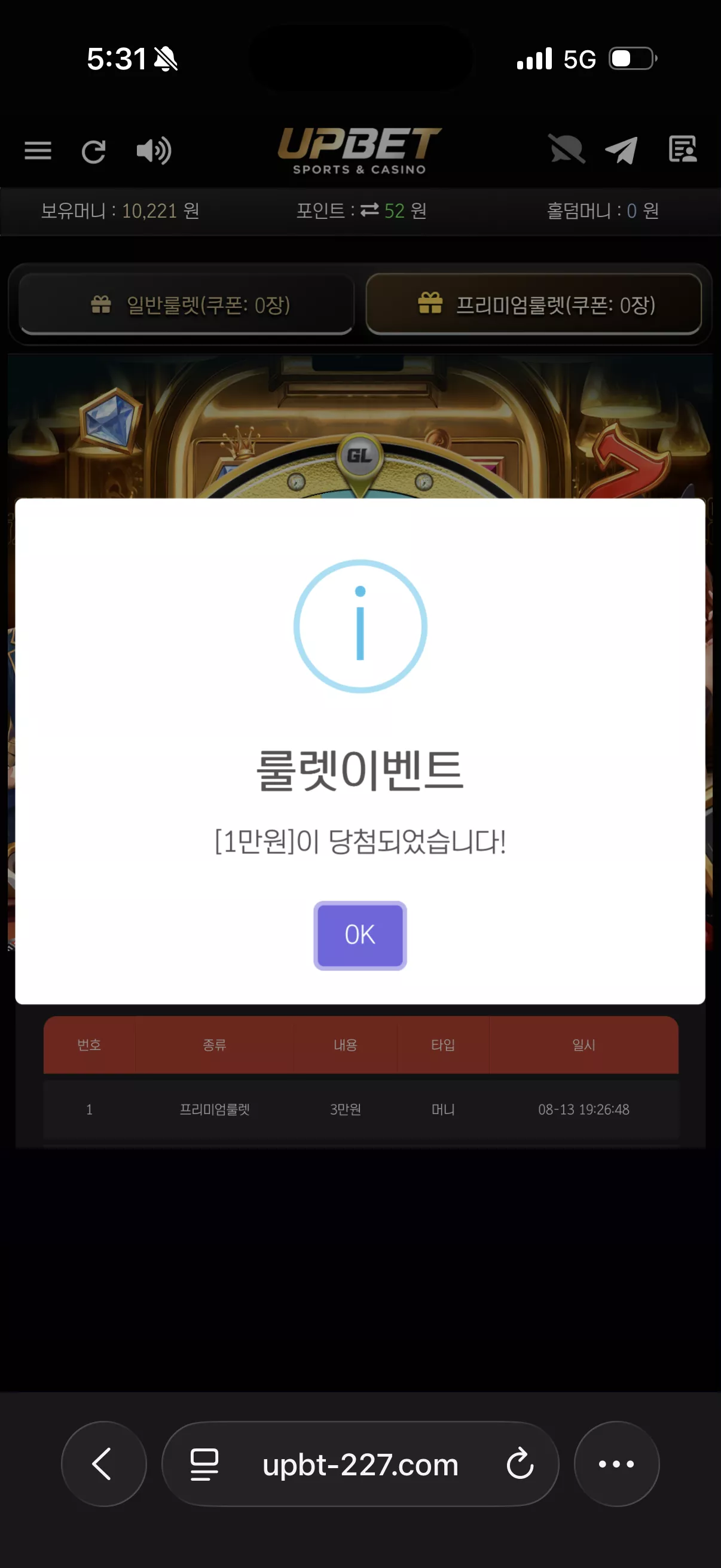Reload the site with the refresh icon

pyautogui.click(x=94, y=151)
